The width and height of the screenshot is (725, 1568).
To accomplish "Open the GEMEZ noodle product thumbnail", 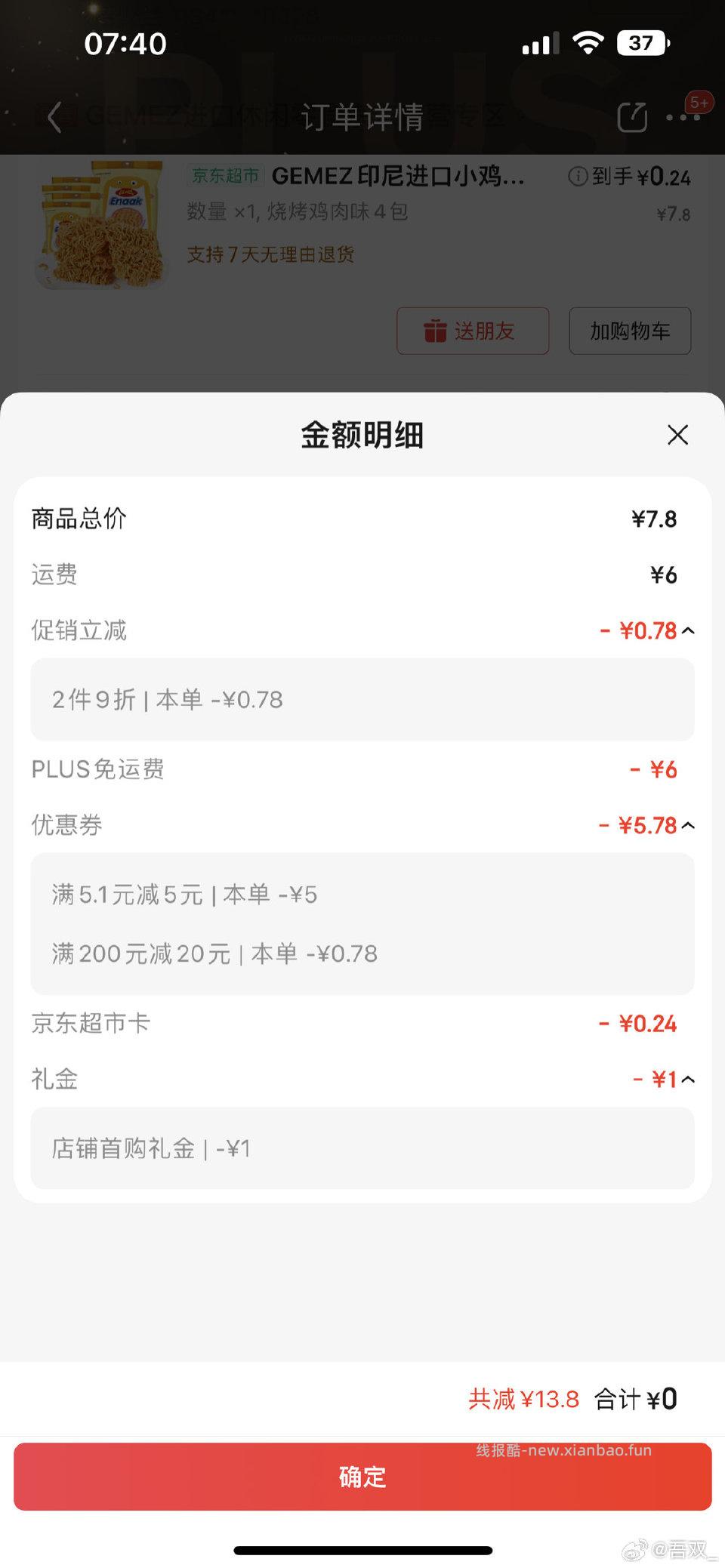I will coord(102,223).
